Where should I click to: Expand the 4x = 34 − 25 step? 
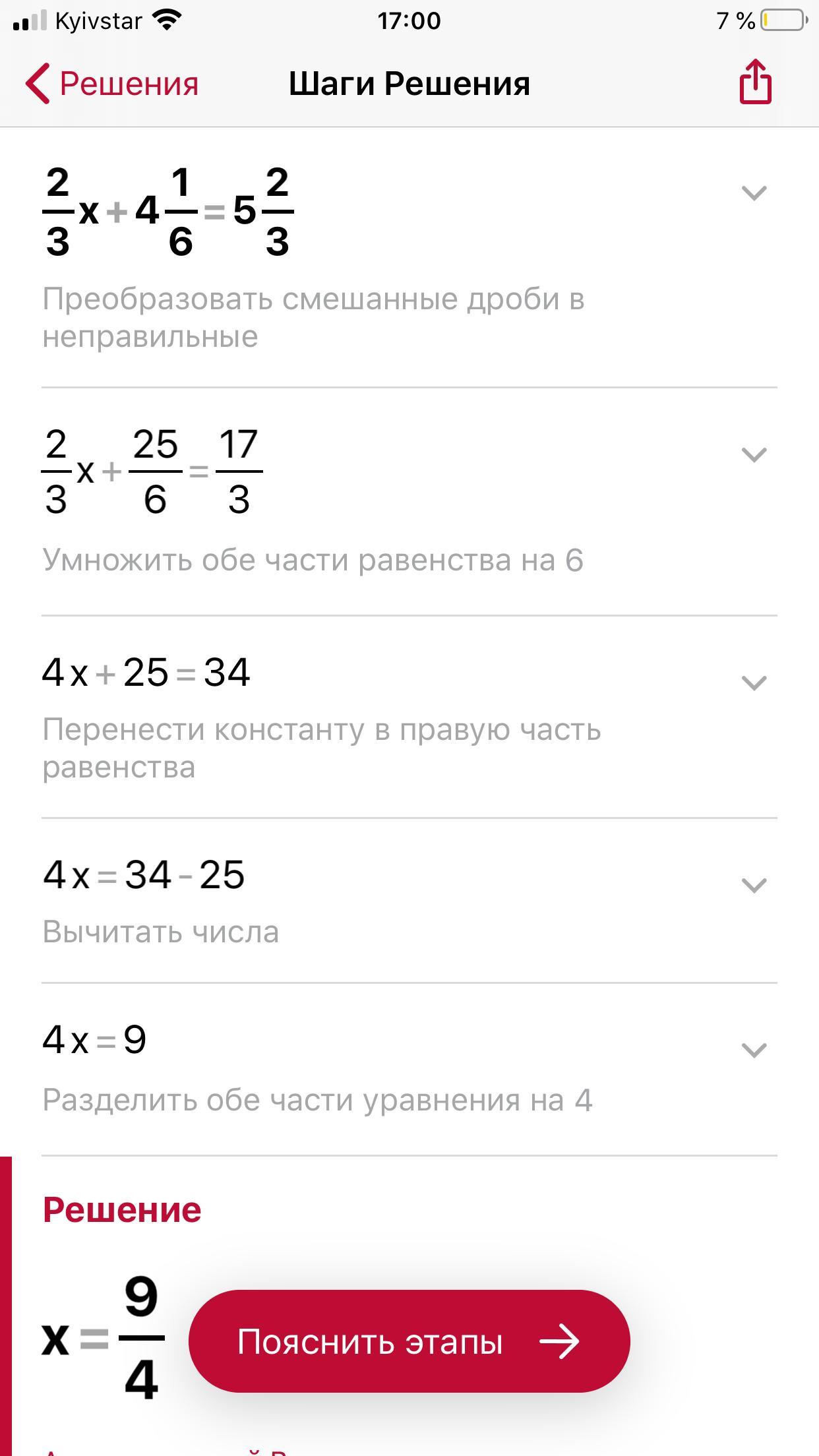click(x=754, y=884)
